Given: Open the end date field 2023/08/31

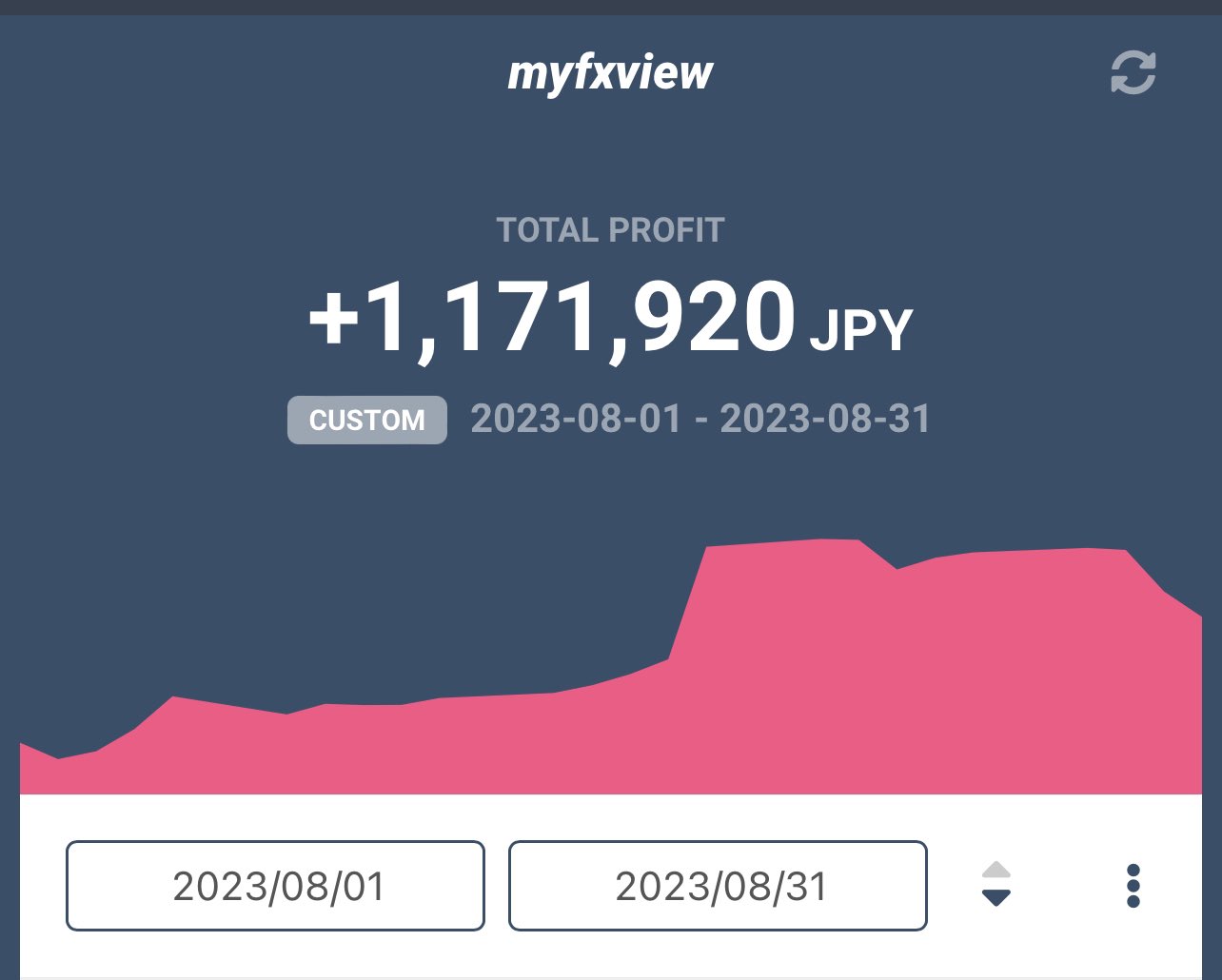Looking at the screenshot, I should coord(718,886).
